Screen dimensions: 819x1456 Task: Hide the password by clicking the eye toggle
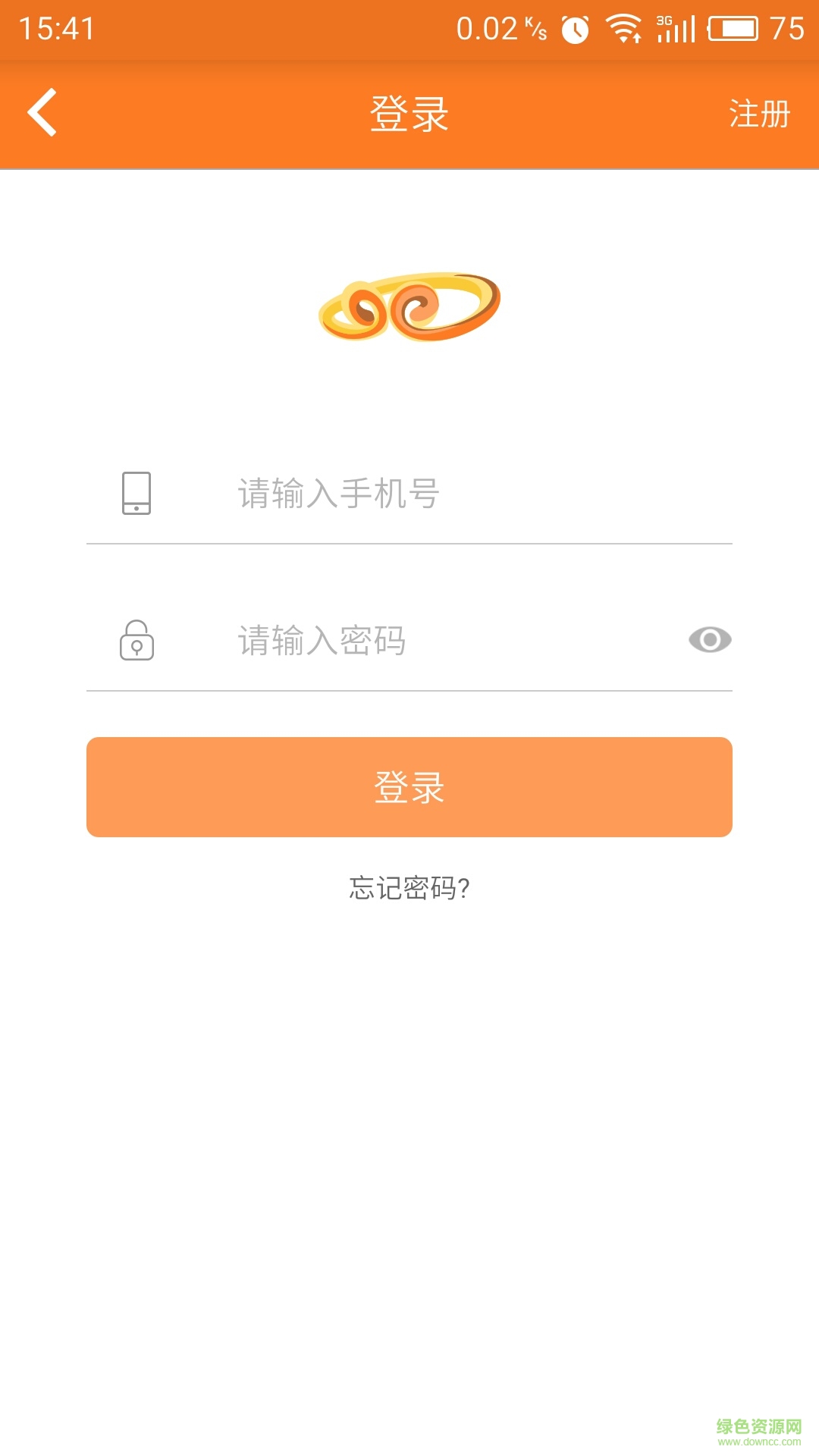pos(708,641)
